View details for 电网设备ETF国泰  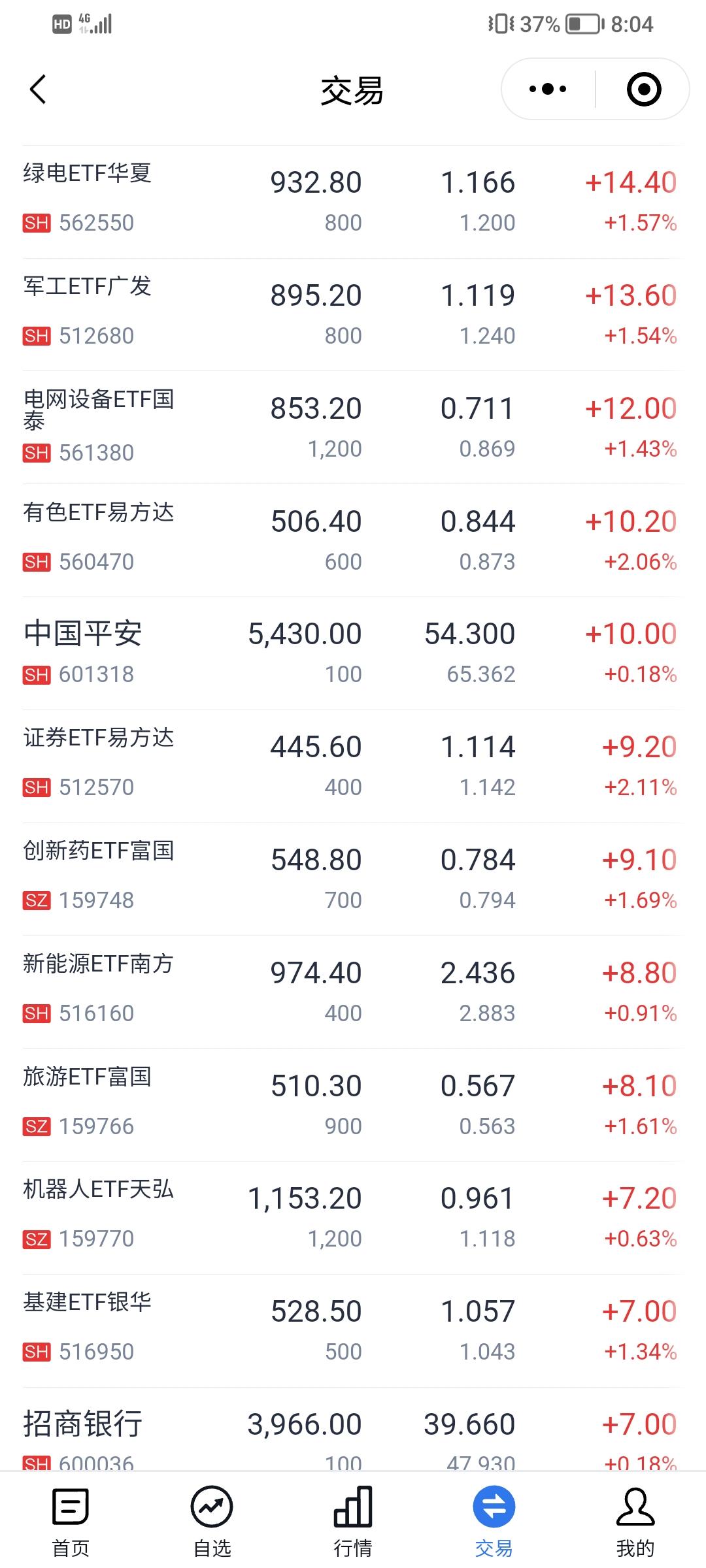(352, 428)
